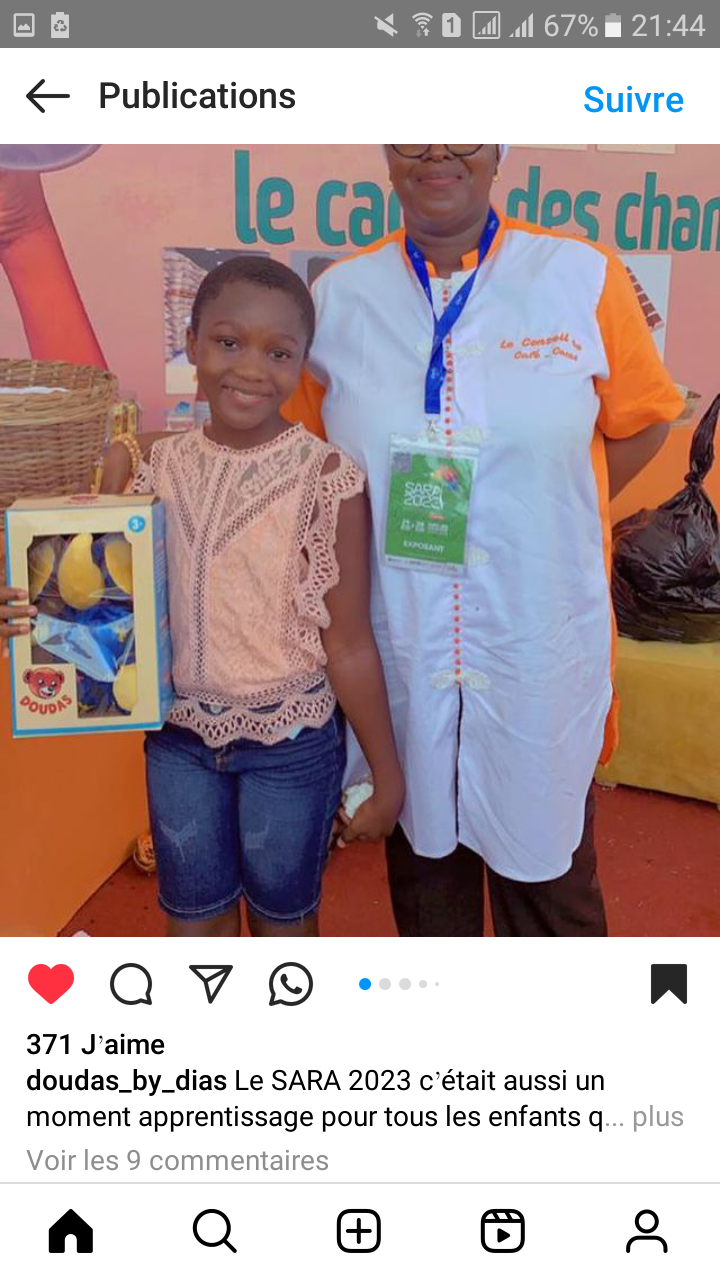Unlike the post with the red heart
This screenshot has height=1280, width=720.
coord(51,984)
